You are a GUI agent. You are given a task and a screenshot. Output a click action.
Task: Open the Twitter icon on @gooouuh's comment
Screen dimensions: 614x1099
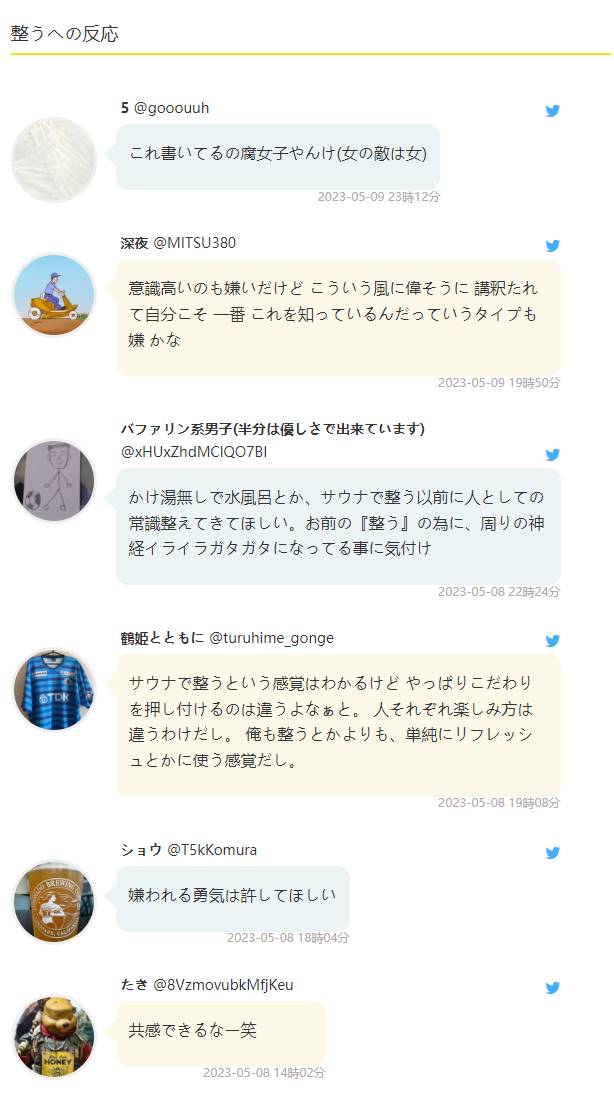point(552,111)
